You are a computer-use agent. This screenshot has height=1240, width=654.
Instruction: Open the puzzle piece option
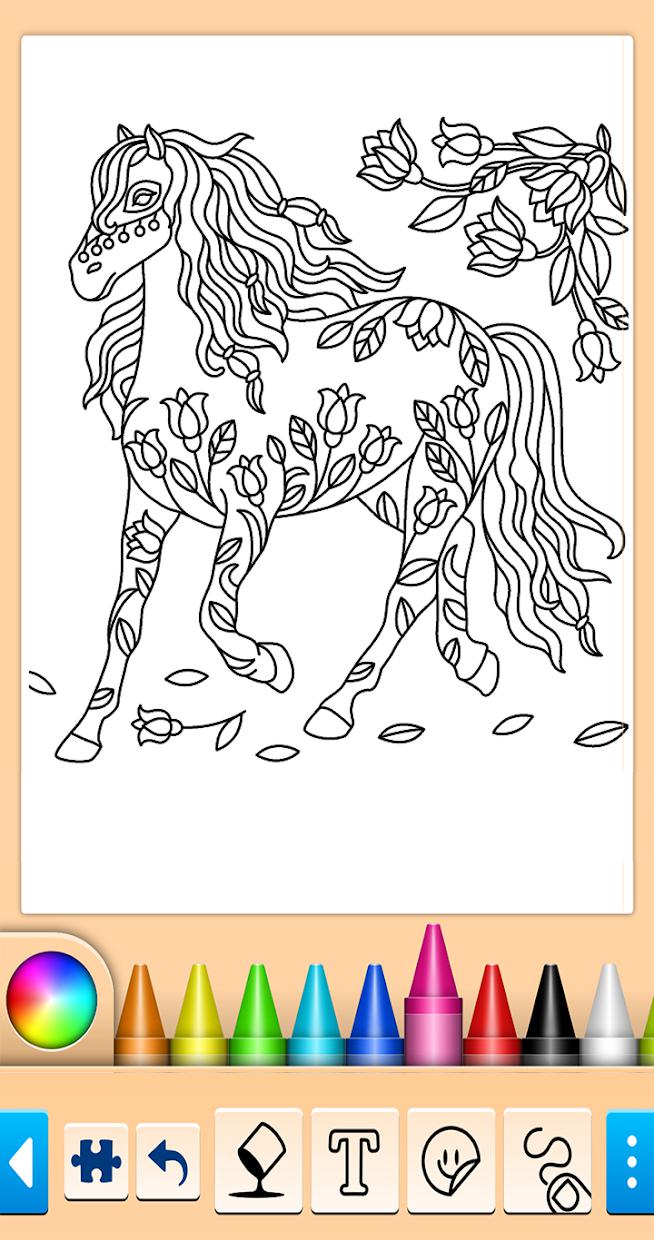[96, 1162]
